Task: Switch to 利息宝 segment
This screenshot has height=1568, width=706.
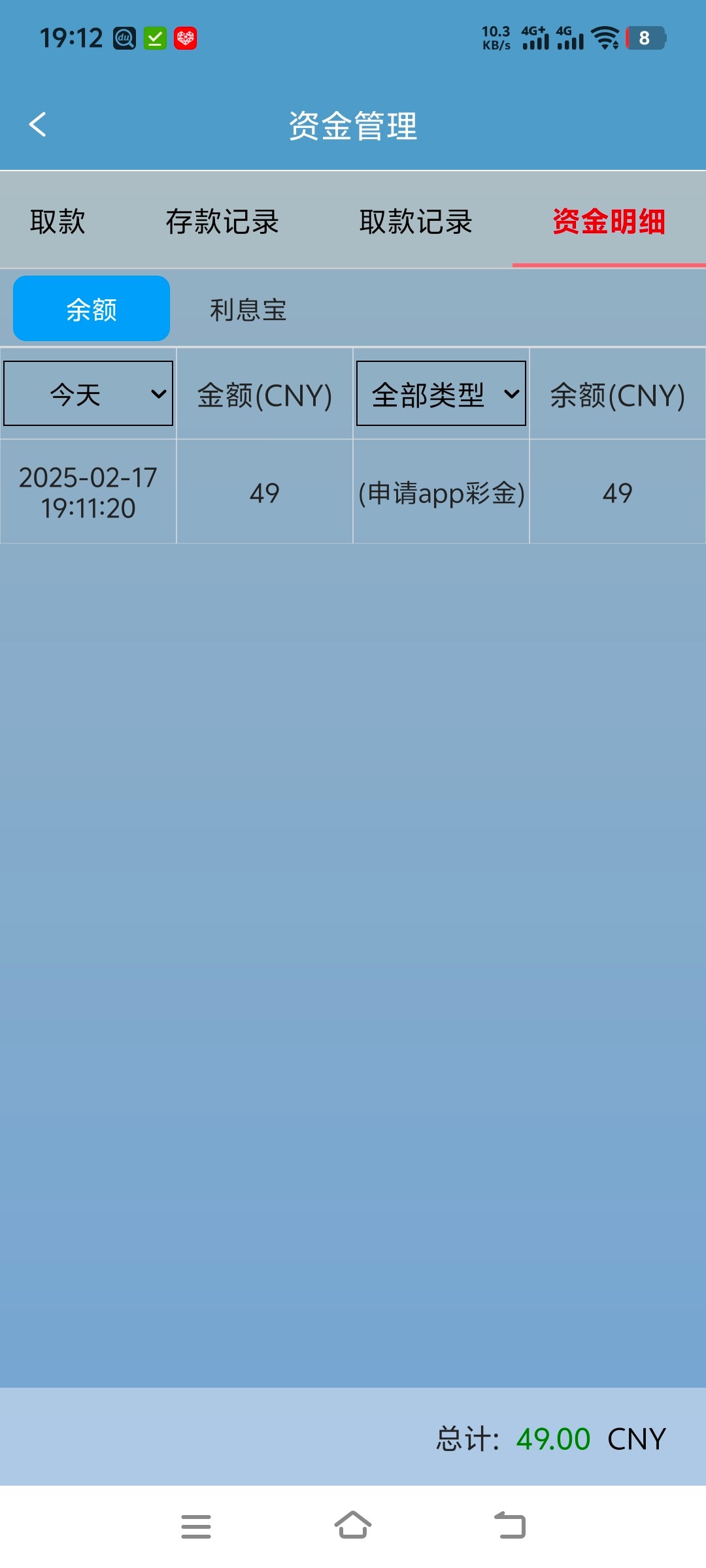Action: tap(248, 310)
